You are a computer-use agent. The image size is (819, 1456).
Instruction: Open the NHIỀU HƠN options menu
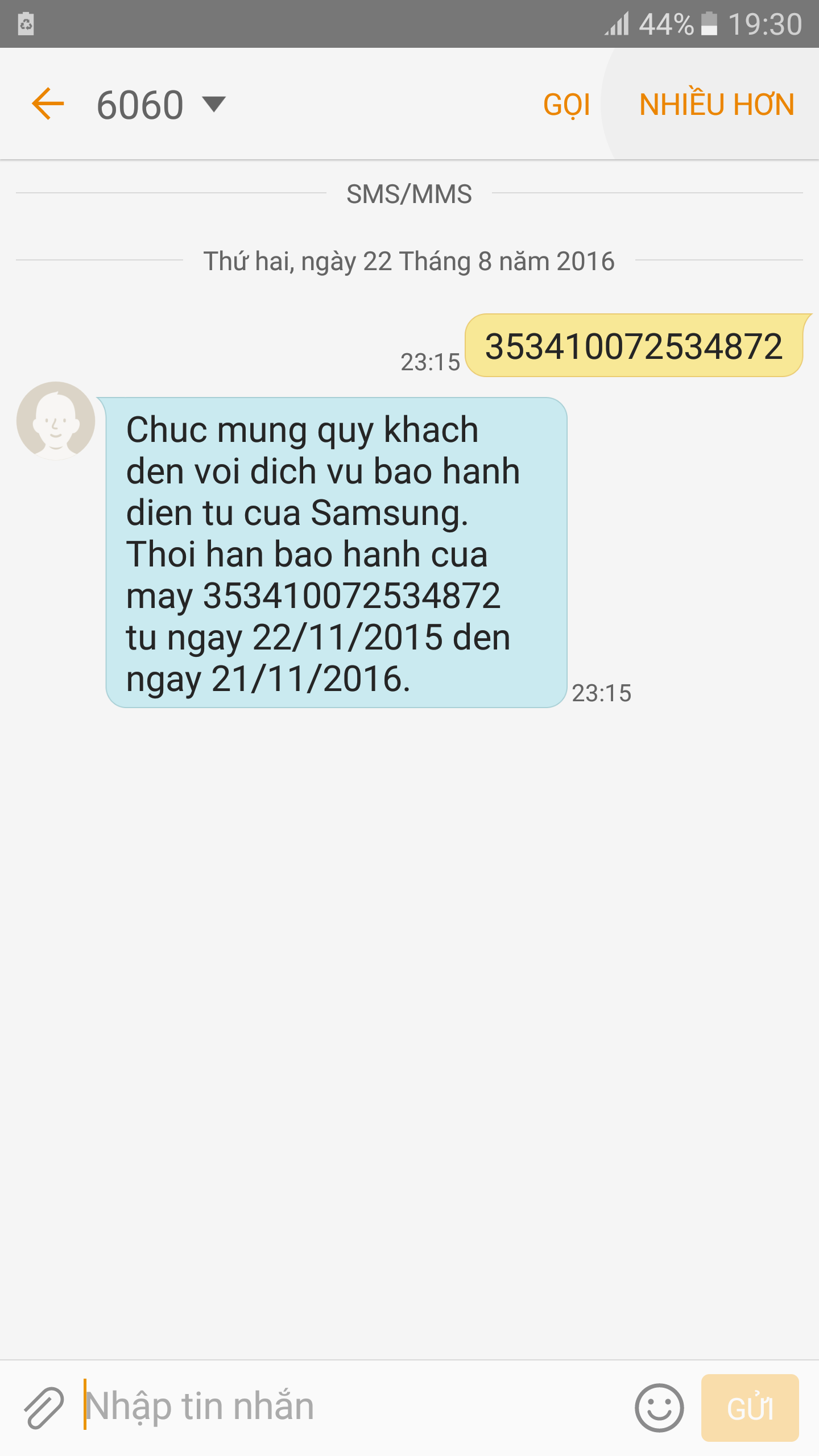(717, 105)
